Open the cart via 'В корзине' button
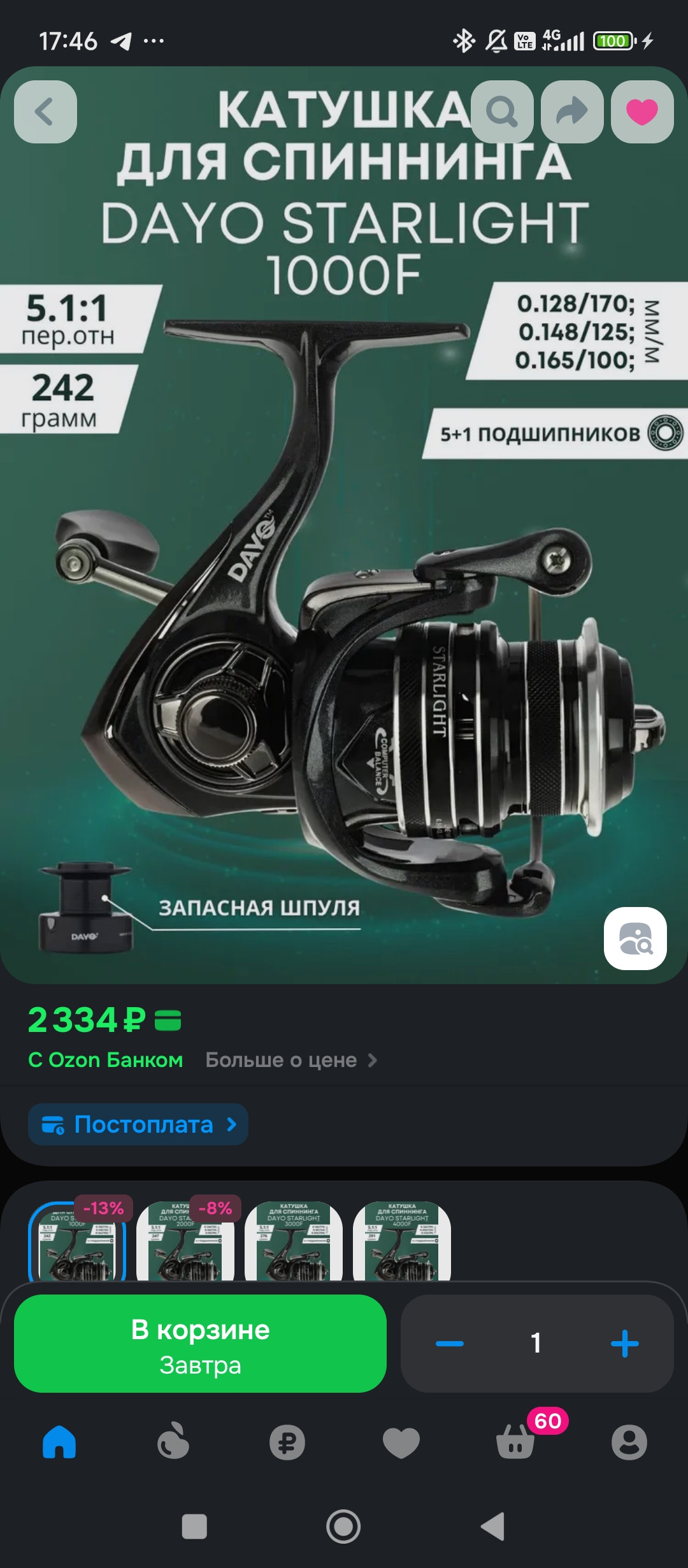The height and width of the screenshot is (1568, 688). click(200, 1344)
